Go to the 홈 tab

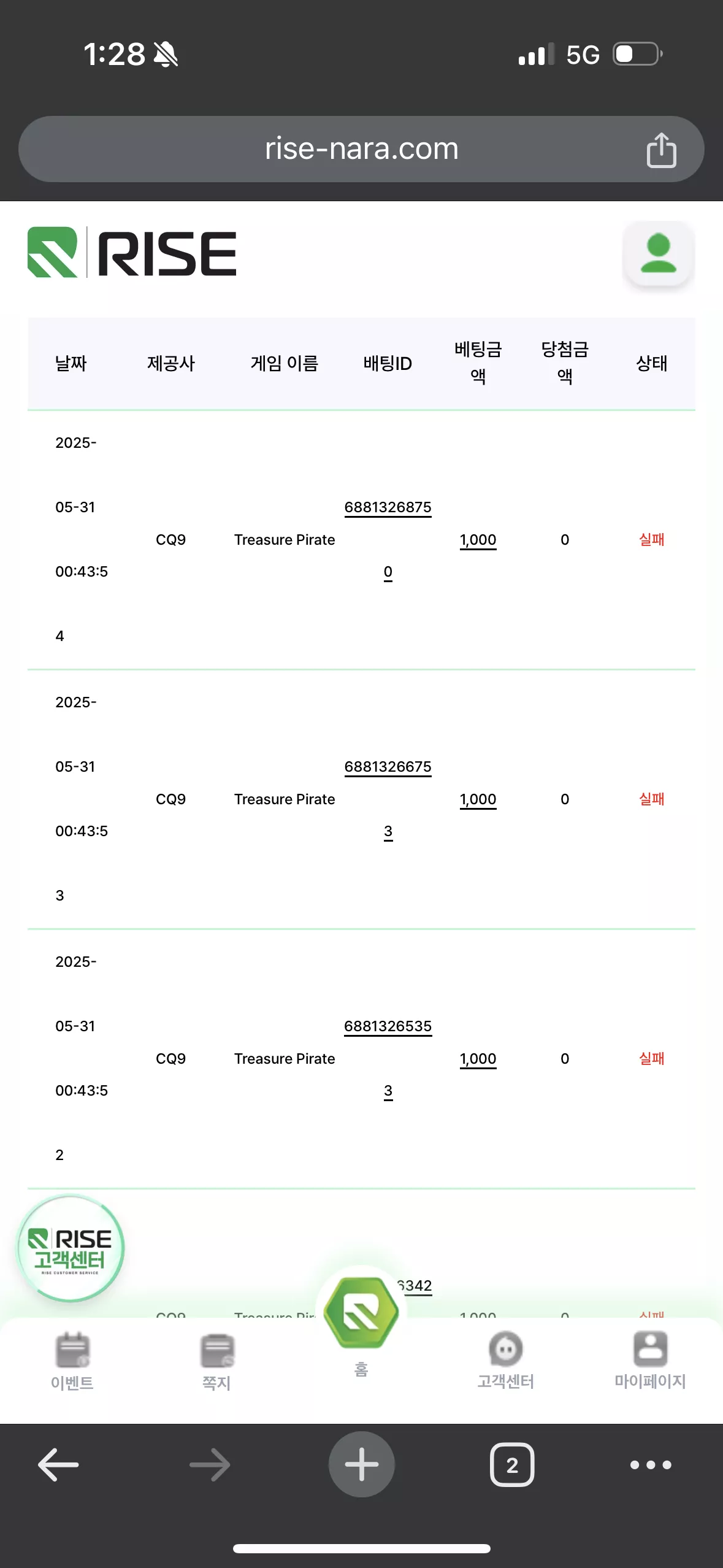[x=361, y=1325]
